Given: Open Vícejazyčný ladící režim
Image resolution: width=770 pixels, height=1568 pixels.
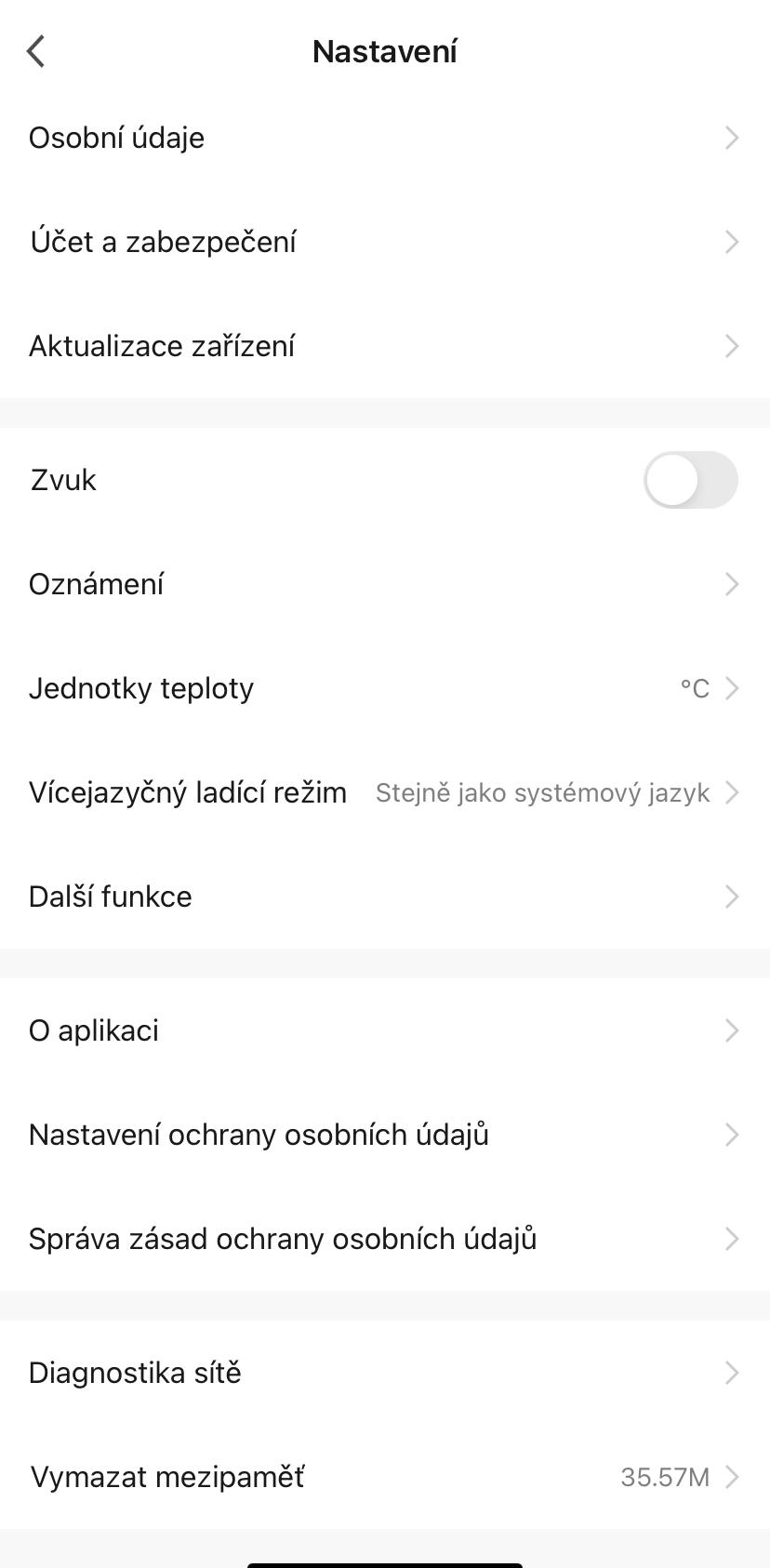Looking at the screenshot, I should tap(384, 792).
